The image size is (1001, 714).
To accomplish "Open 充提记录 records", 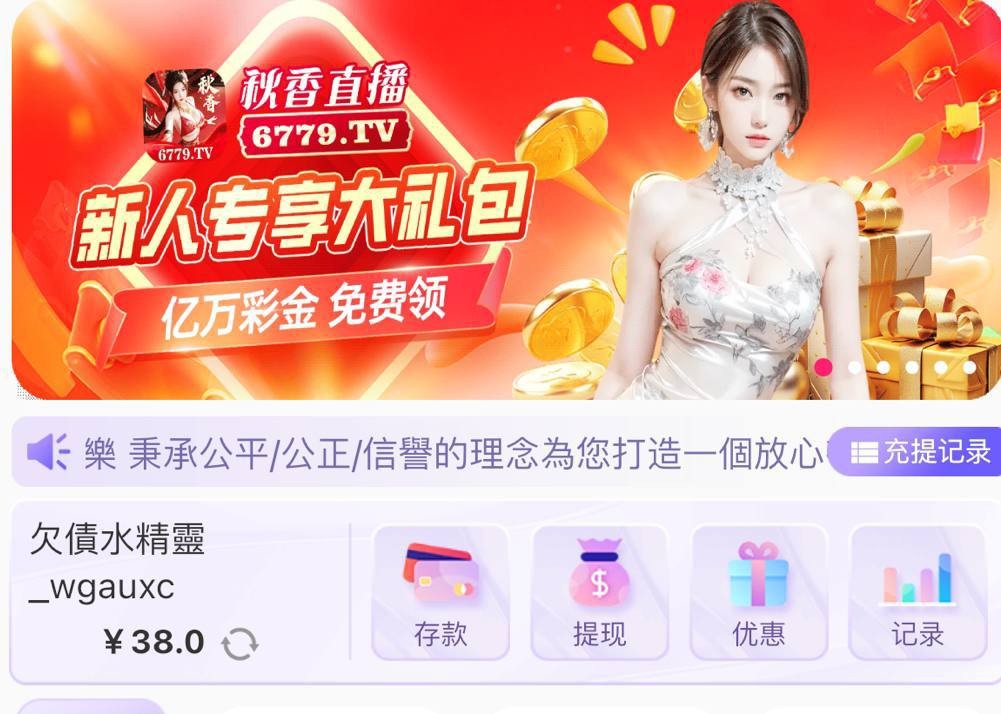I will pyautogui.click(x=920, y=452).
